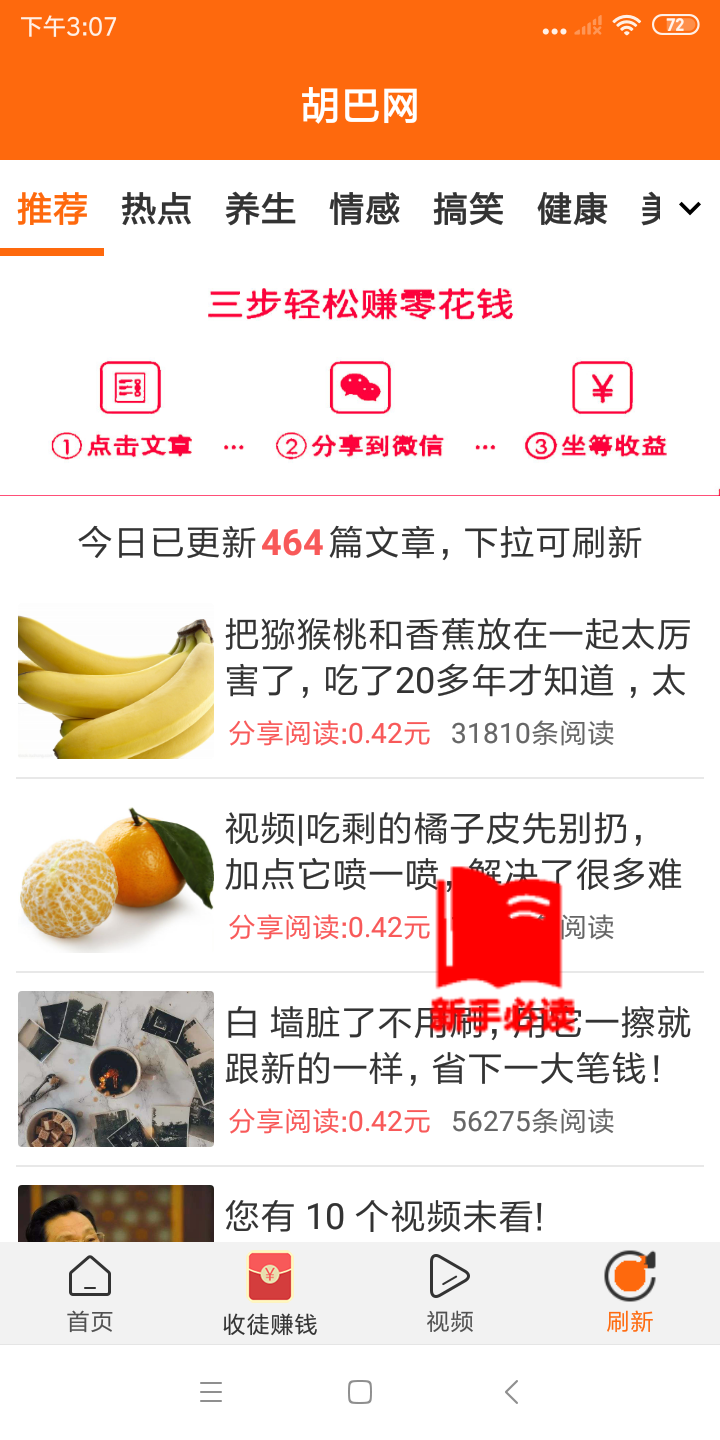Select the 推荐 tab
Viewport: 720px width, 1440px height.
(x=52, y=209)
